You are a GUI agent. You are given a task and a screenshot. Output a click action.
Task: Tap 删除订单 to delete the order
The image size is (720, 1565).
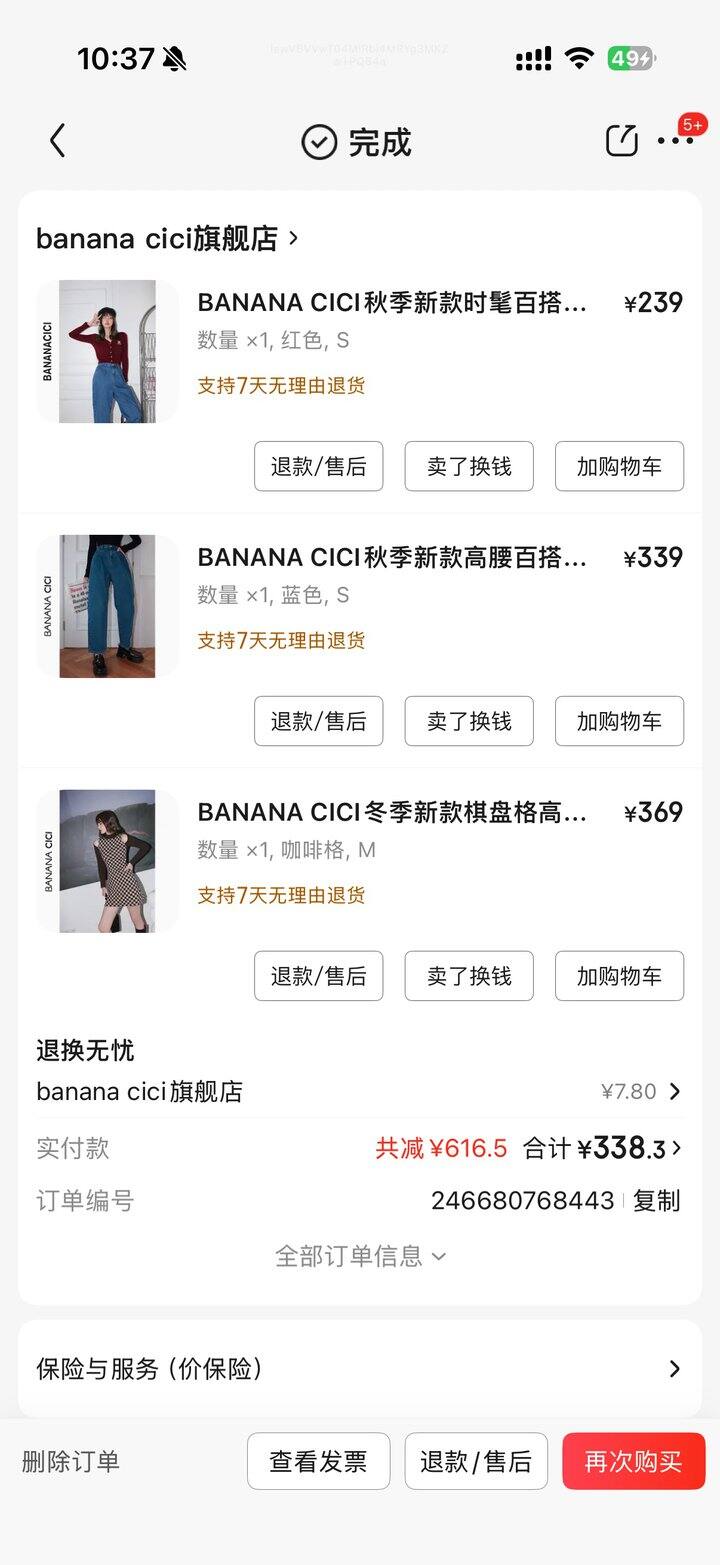click(x=70, y=1461)
